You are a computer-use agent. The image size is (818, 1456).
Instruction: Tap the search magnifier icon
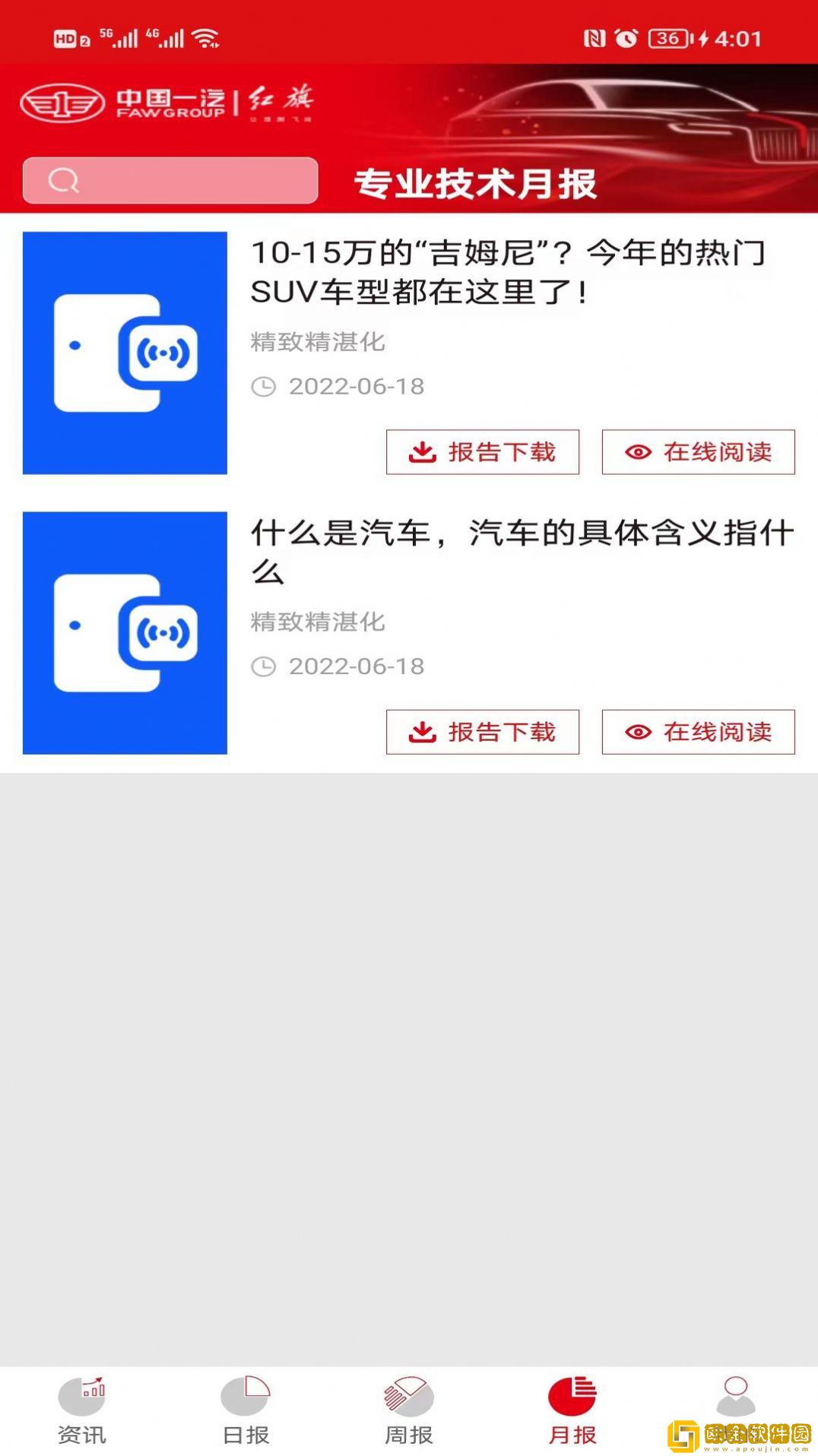64,181
